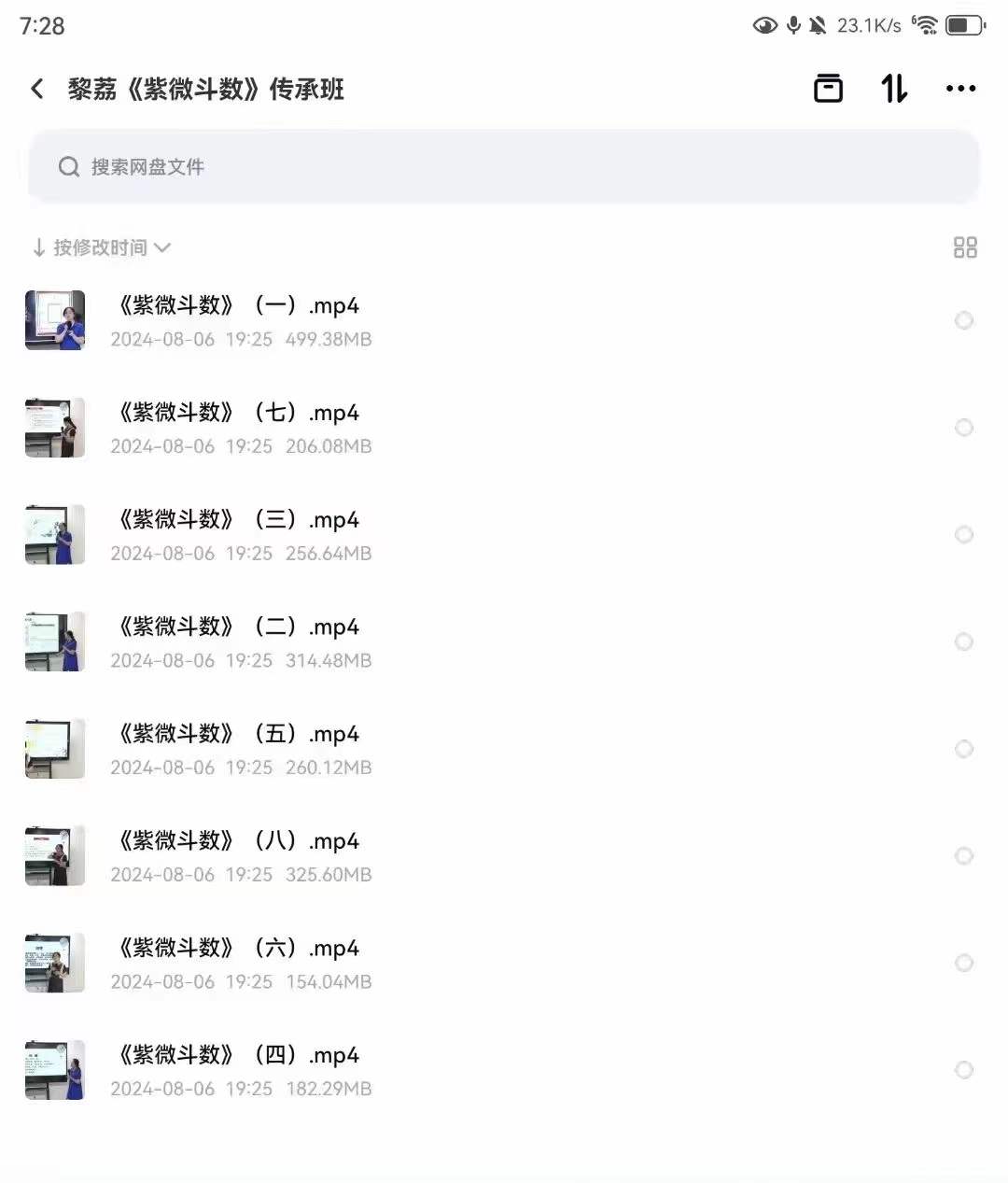1008x1183 pixels.
Task: Open the sort order arrows icon
Action: click(x=893, y=89)
